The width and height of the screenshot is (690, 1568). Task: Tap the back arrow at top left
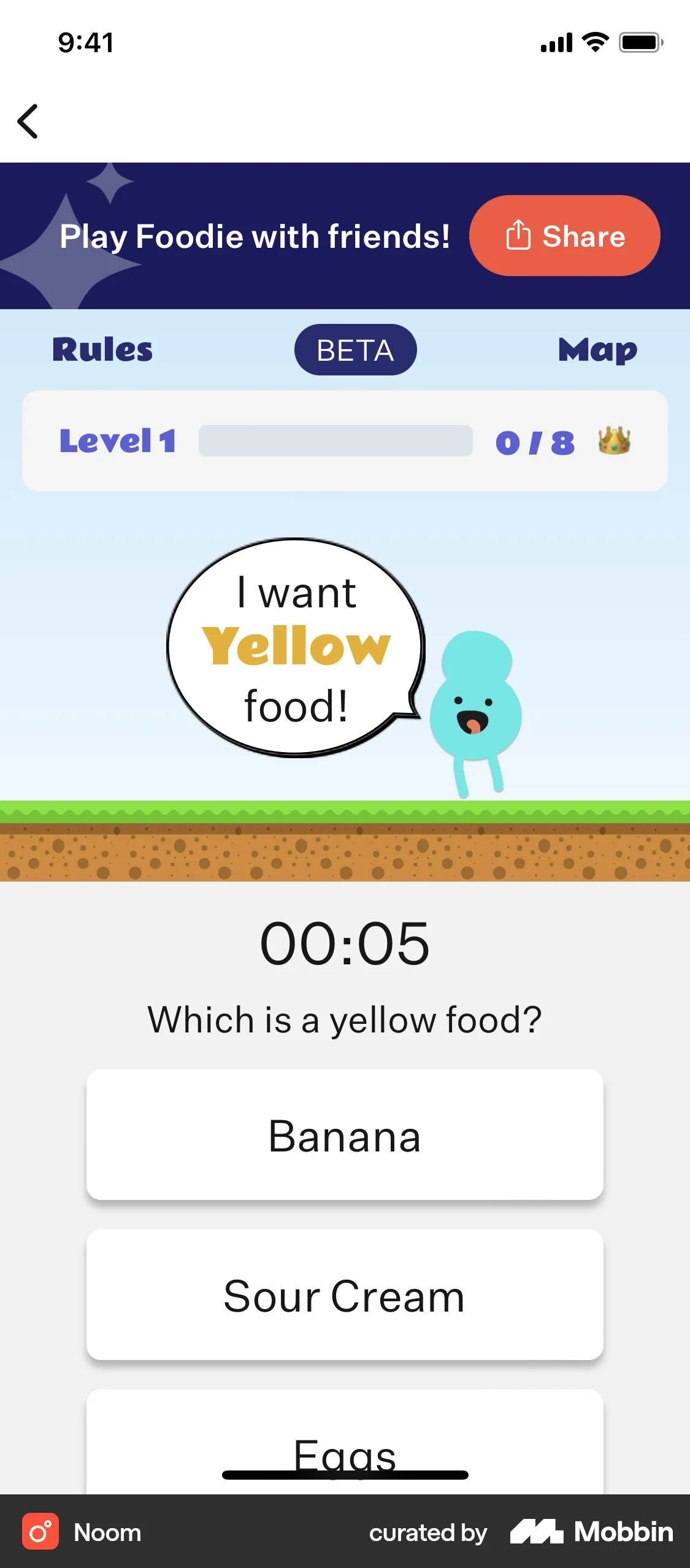[x=27, y=121]
